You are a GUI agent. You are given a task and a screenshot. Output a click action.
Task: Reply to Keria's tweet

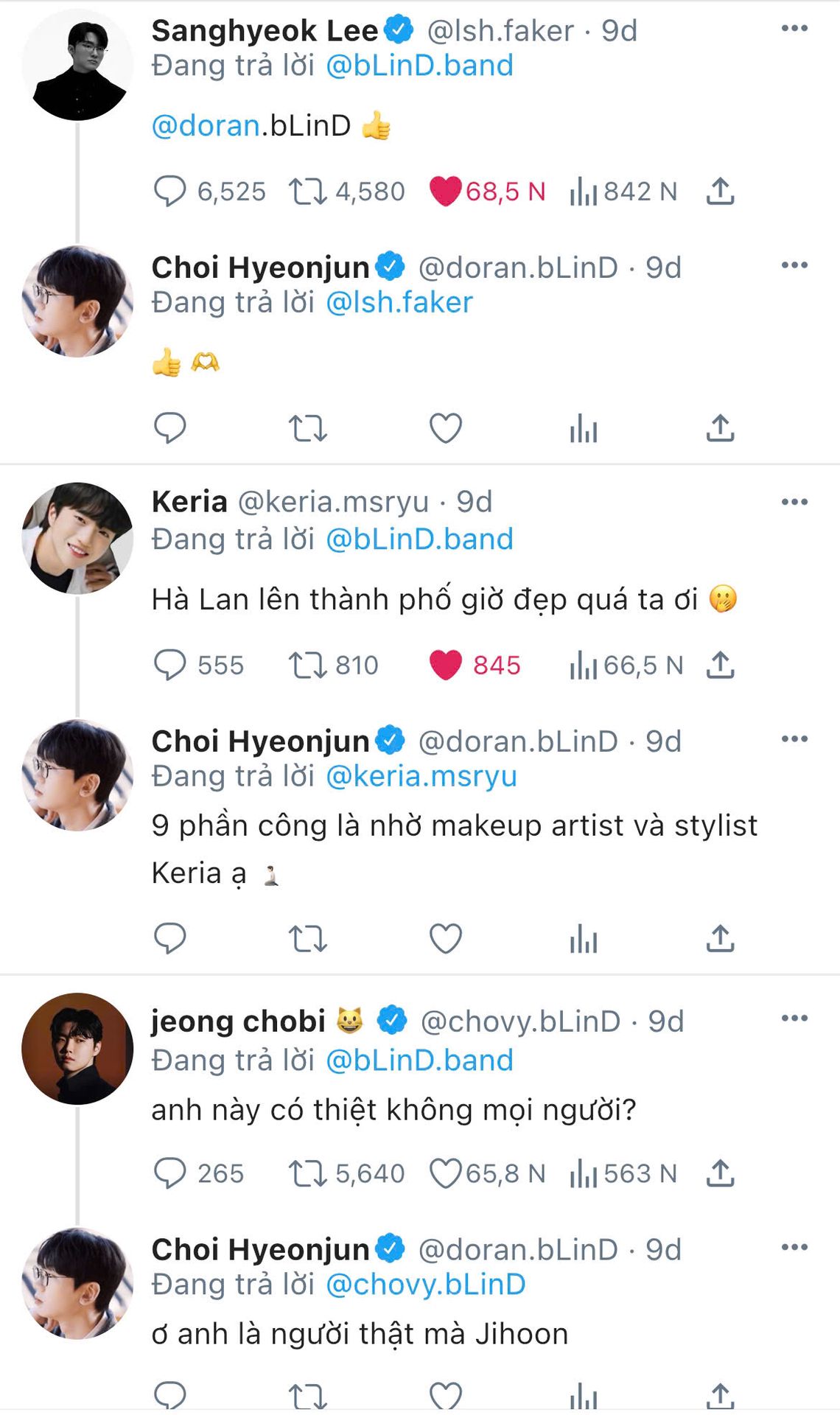click(x=169, y=665)
